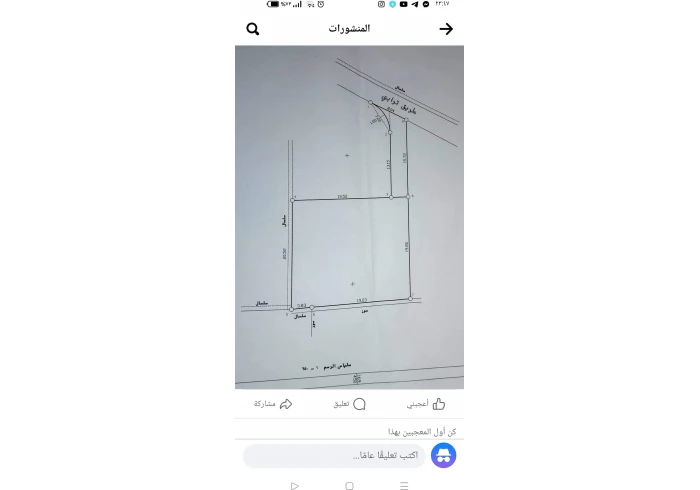
Task: Go to the system home screen
Action: 349,486
